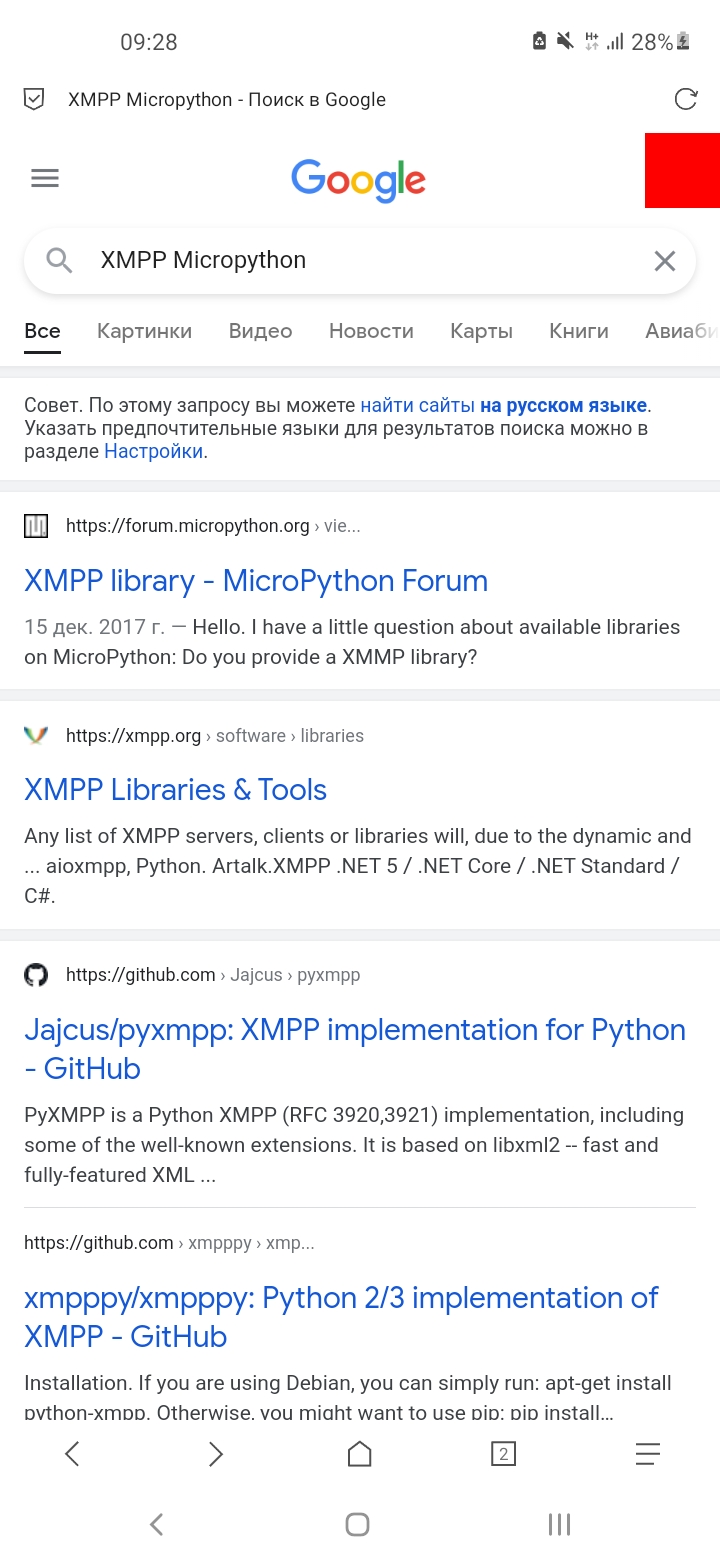Open XMPP Libraries & Tools result
720x1560 pixels.
pyautogui.click(x=176, y=790)
